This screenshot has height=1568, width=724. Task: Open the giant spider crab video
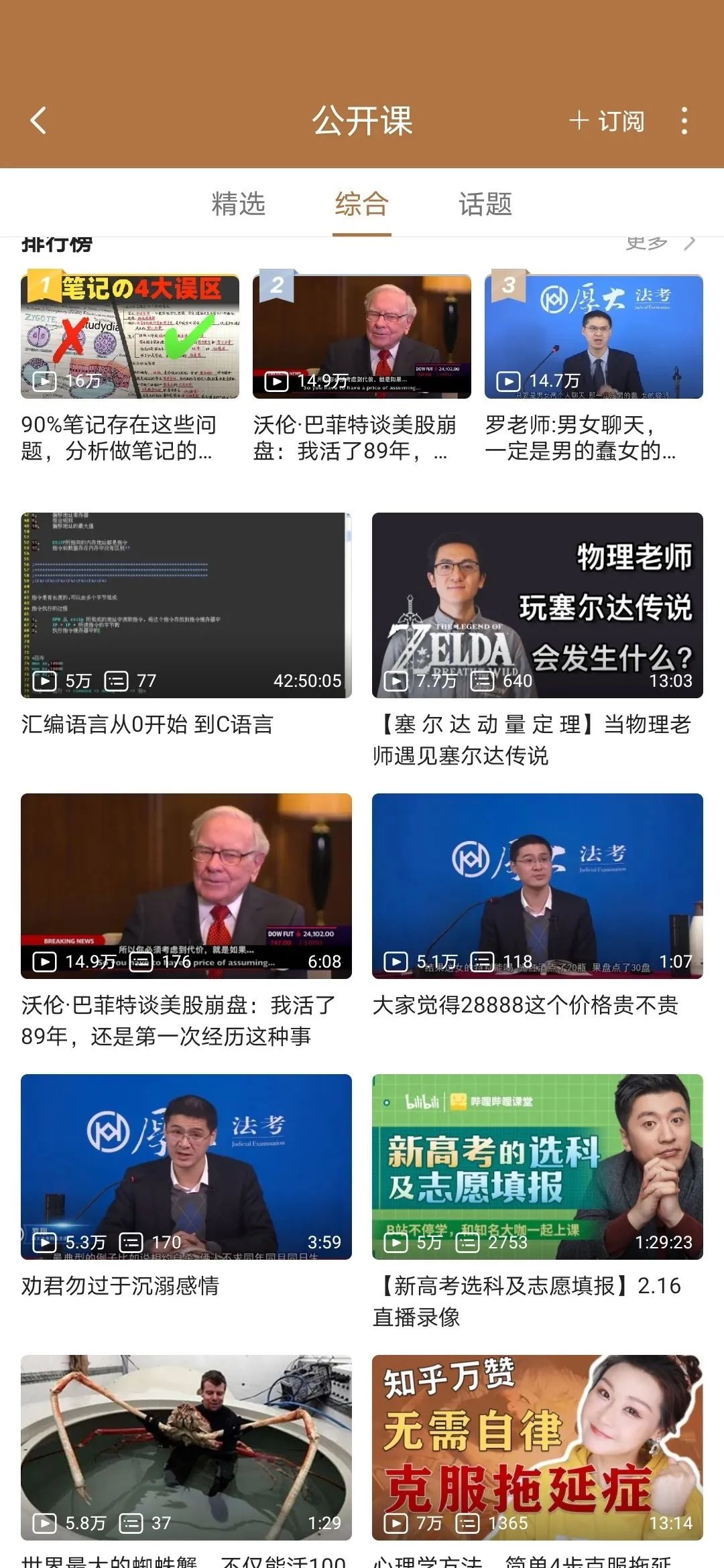coord(186,1447)
